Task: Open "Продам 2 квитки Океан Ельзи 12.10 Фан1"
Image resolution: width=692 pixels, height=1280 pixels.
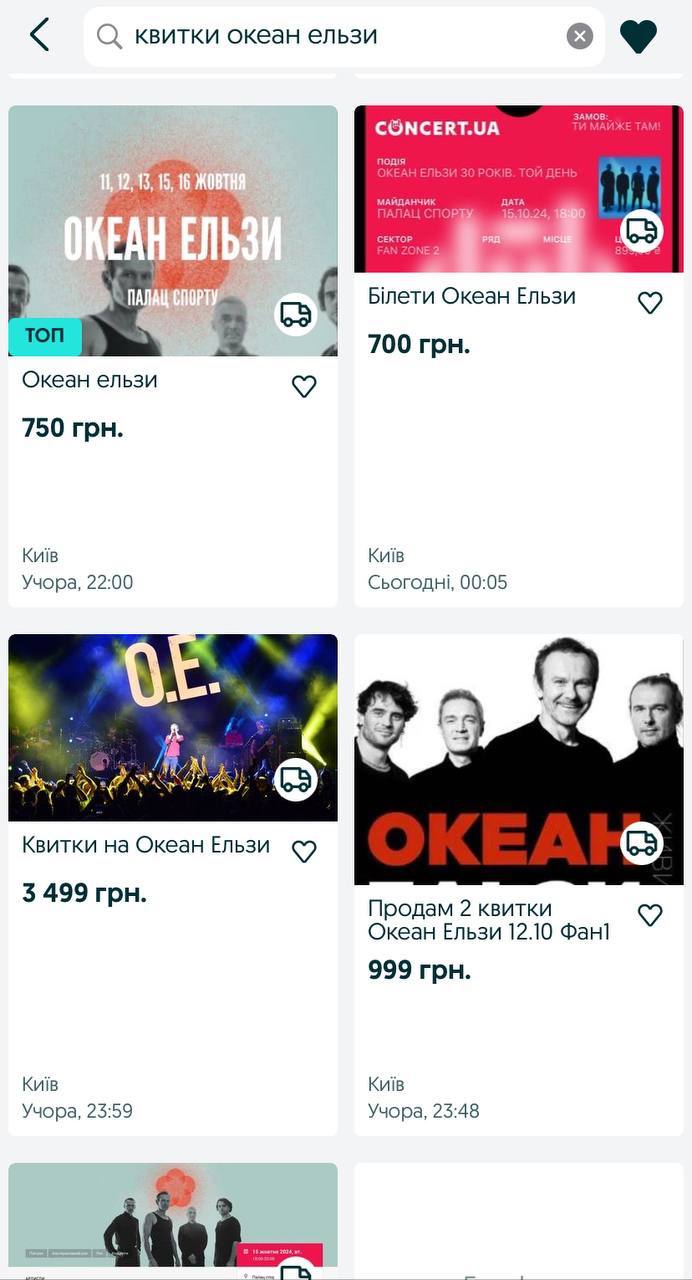Action: click(x=489, y=920)
